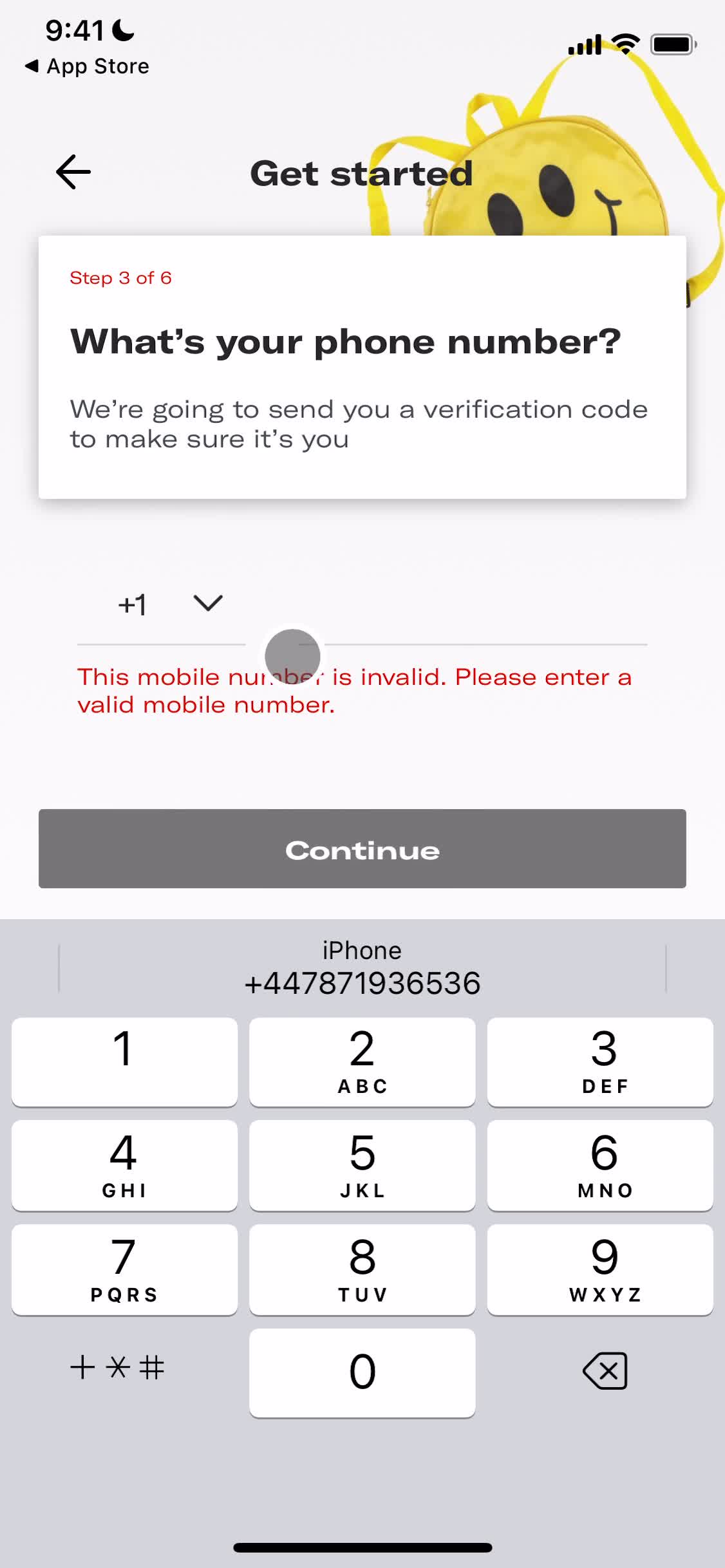Tap the back arrow to return
The width and height of the screenshot is (725, 1568).
pyautogui.click(x=73, y=171)
